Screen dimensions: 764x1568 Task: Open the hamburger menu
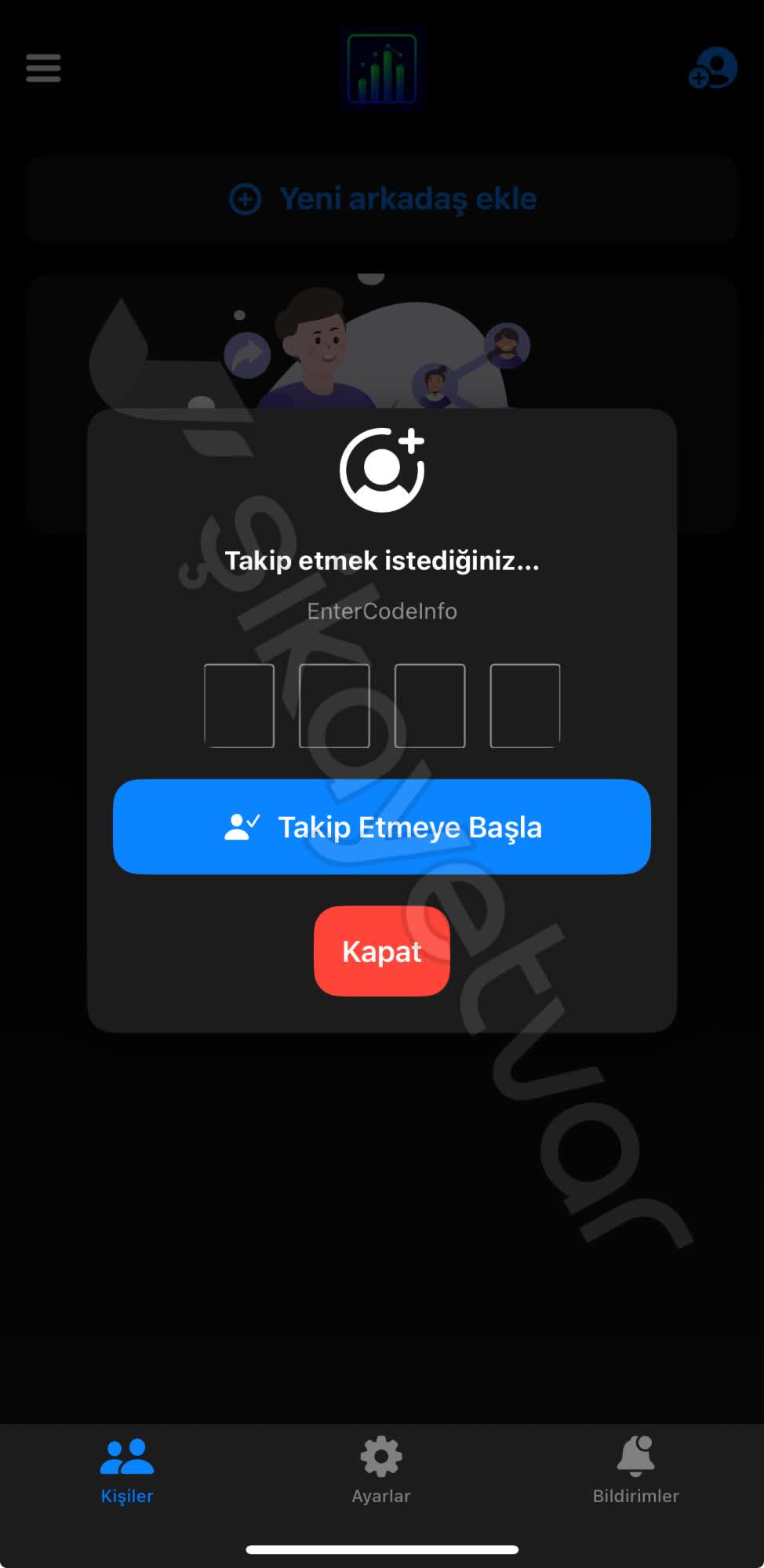(x=43, y=69)
